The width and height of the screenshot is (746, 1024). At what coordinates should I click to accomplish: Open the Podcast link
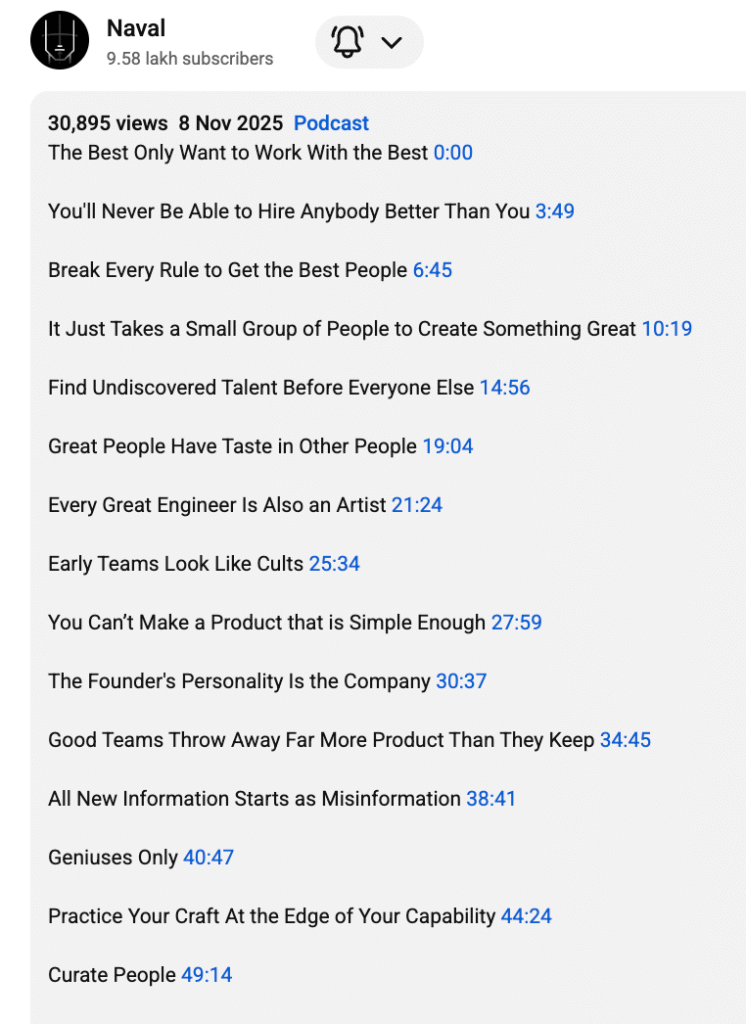331,123
